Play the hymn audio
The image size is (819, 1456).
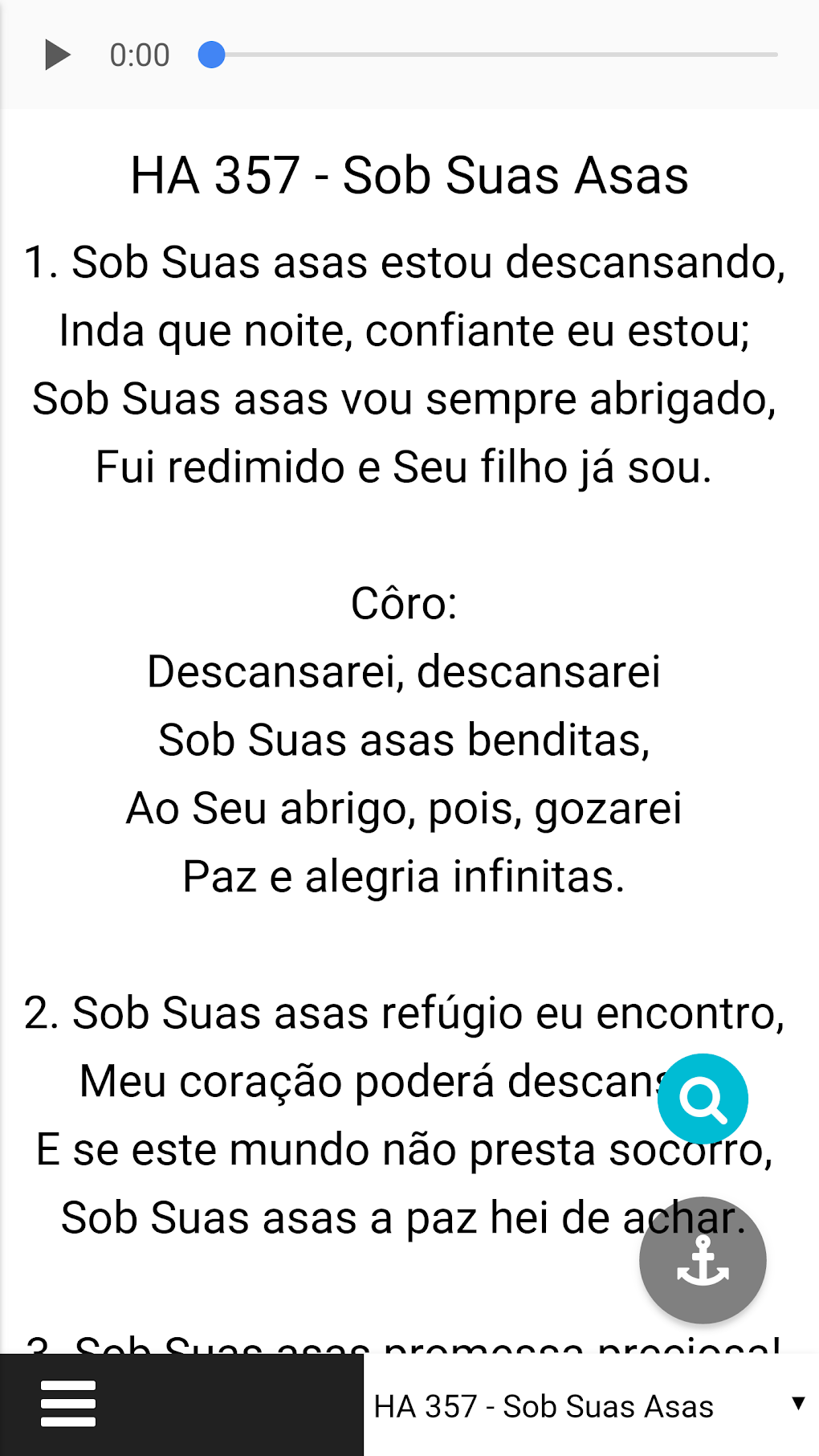click(57, 55)
